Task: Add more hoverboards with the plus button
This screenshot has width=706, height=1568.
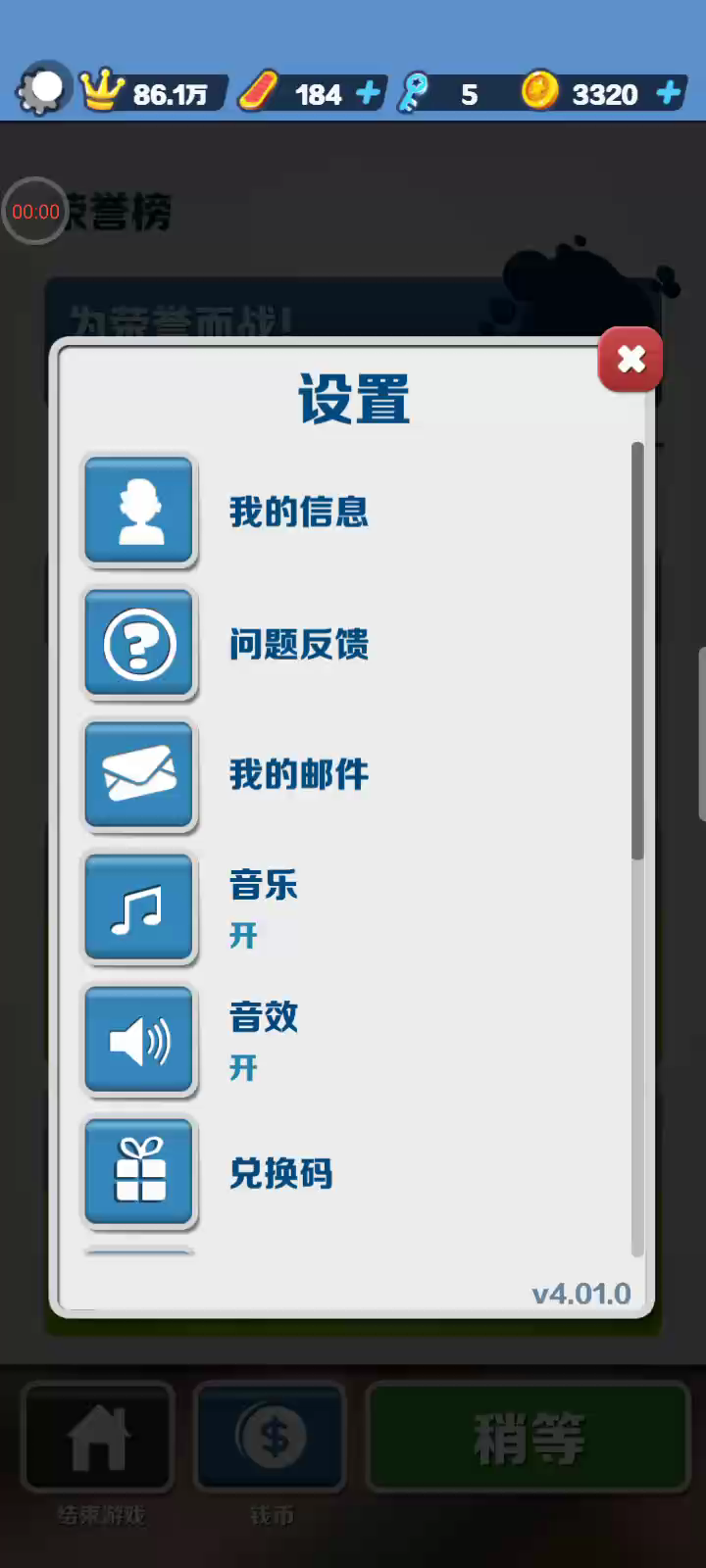Action: click(369, 93)
